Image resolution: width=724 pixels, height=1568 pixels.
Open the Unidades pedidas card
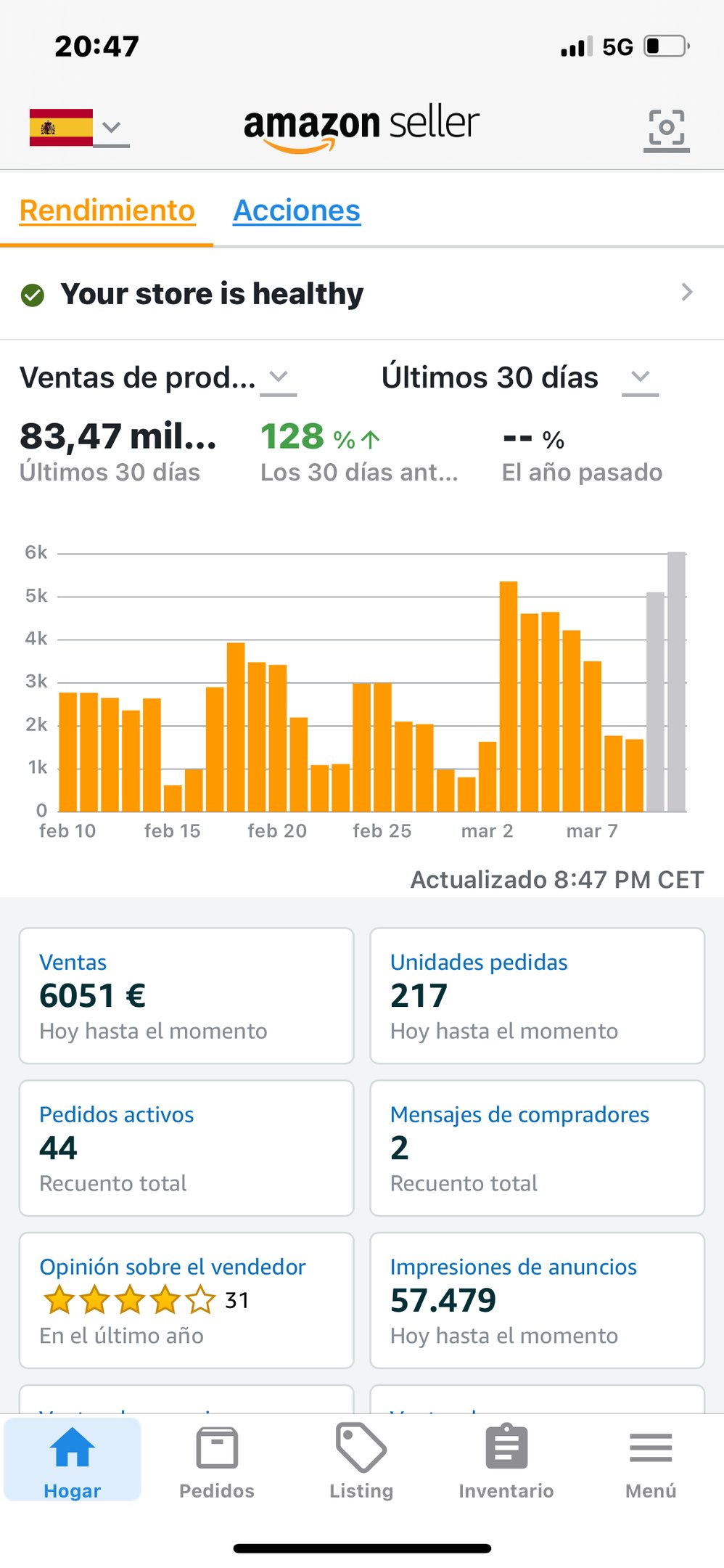point(537,995)
